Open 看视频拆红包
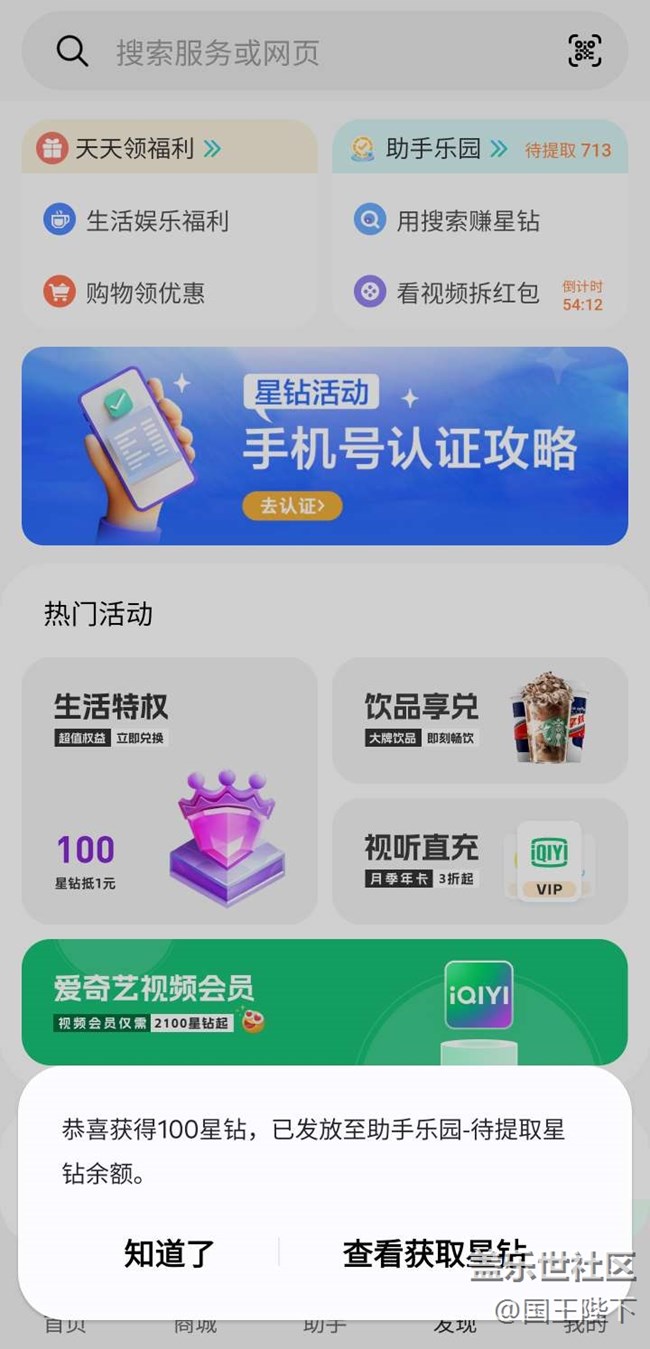650x1349 pixels. pyautogui.click(x=467, y=293)
